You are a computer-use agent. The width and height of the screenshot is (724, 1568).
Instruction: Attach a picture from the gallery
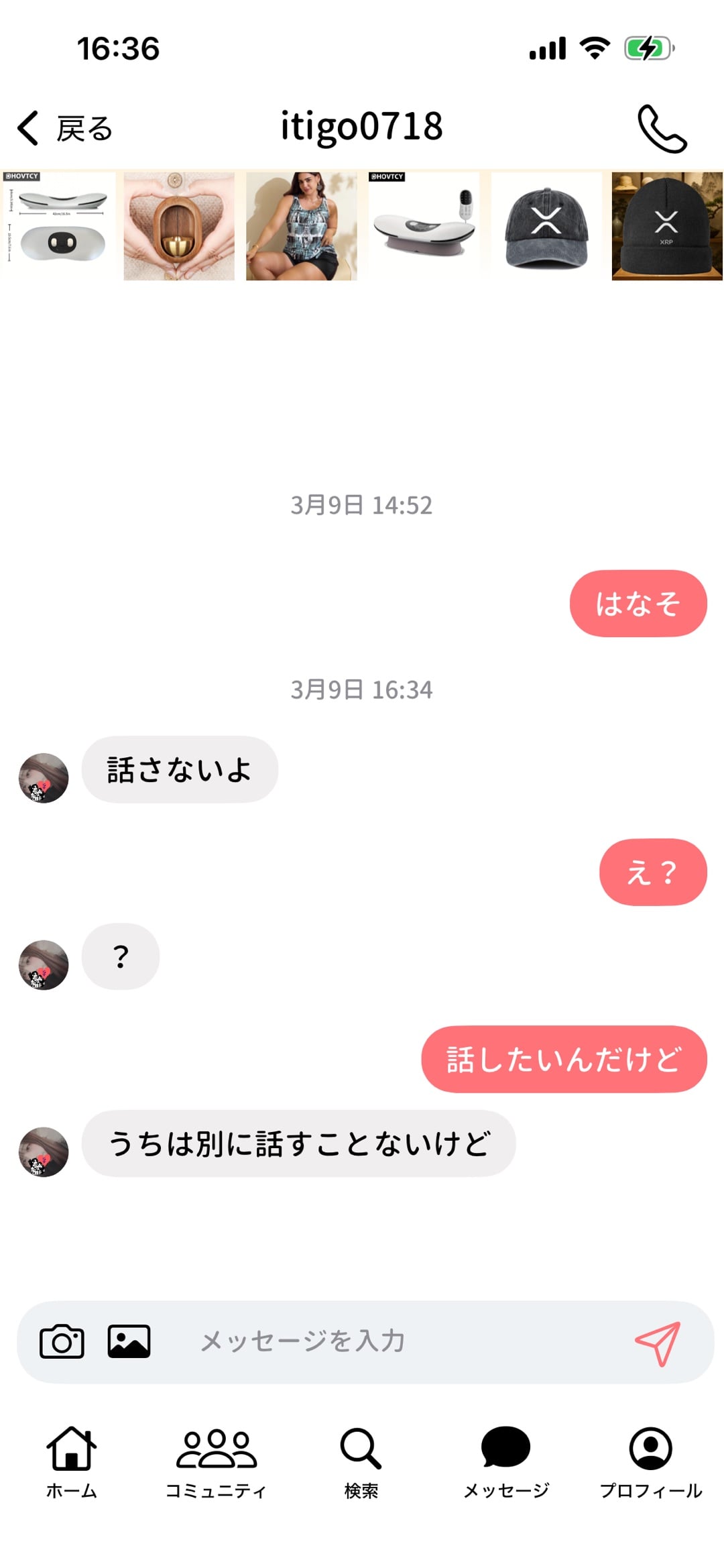click(129, 1341)
